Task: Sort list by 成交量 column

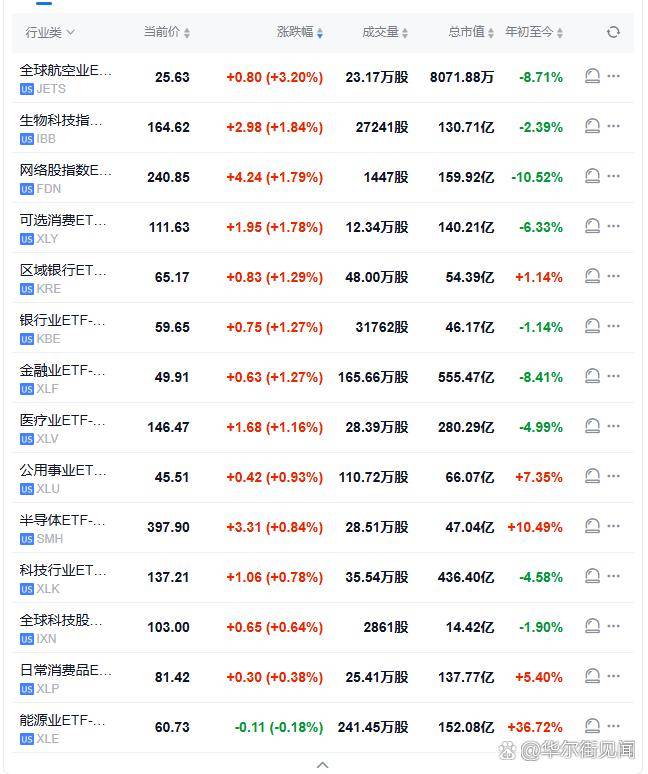Action: [x=385, y=32]
